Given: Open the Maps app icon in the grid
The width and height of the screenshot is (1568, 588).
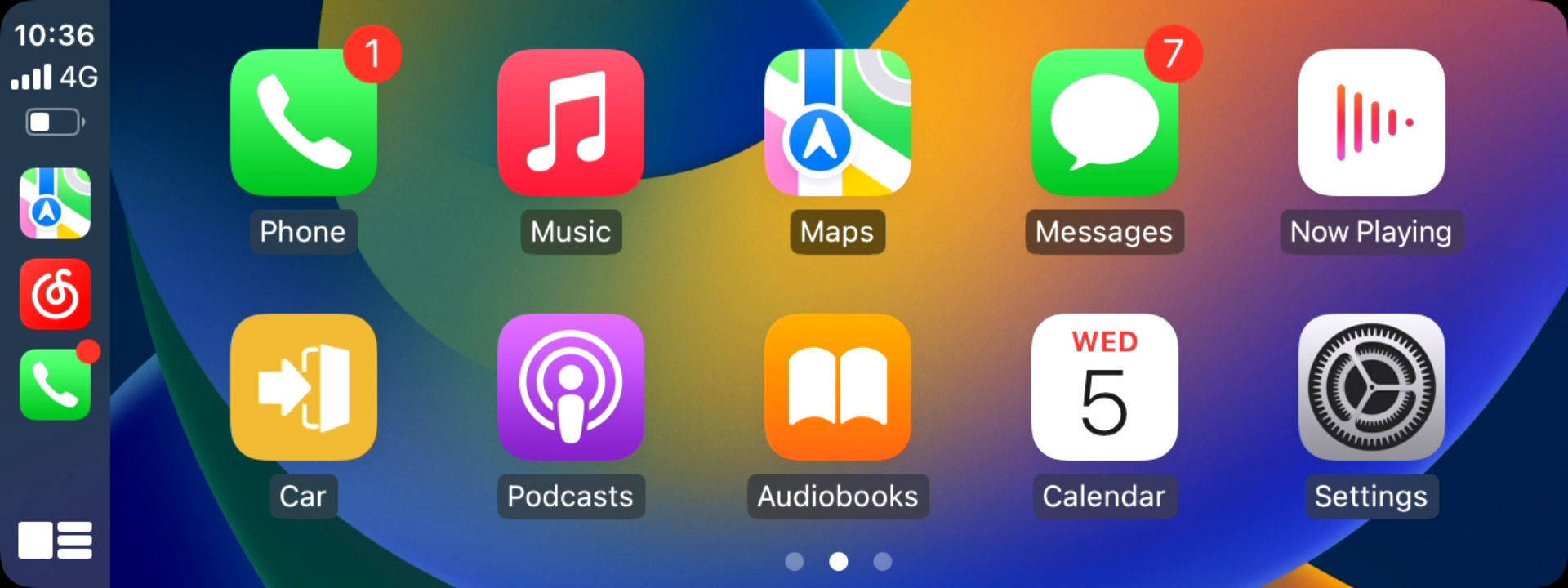Looking at the screenshot, I should pyautogui.click(x=837, y=122).
